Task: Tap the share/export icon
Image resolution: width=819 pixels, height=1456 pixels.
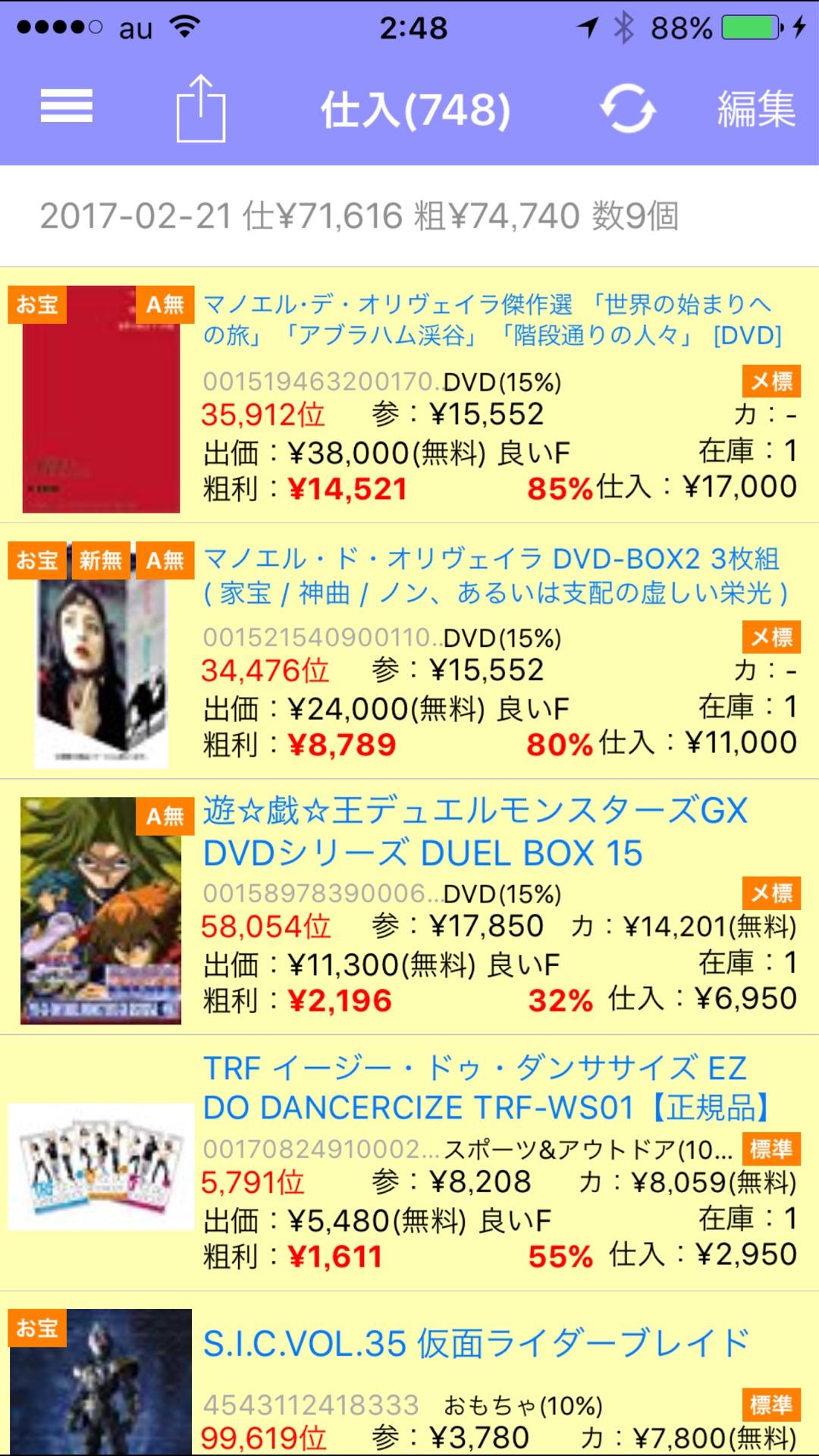Action: tap(201, 108)
